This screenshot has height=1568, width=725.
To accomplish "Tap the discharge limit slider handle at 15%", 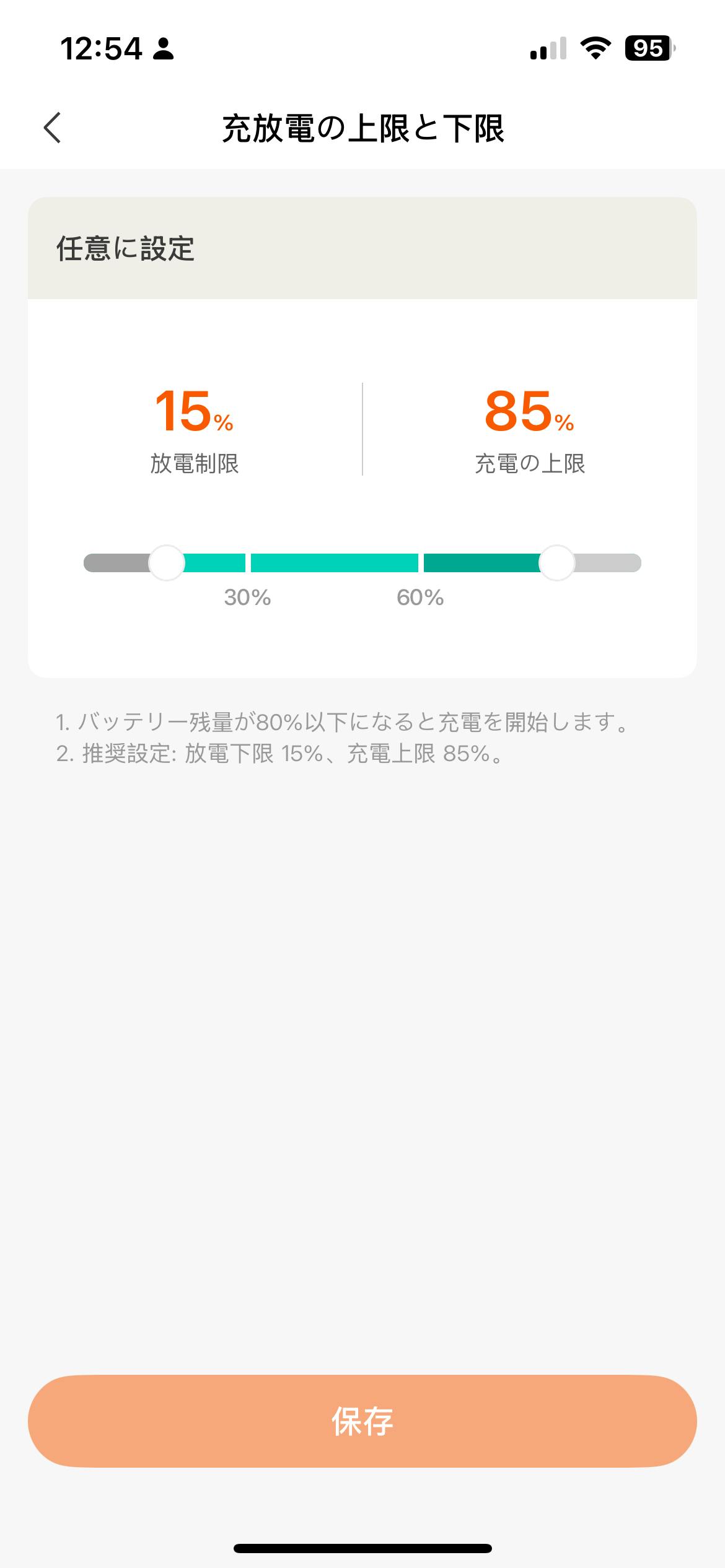I will click(x=167, y=563).
